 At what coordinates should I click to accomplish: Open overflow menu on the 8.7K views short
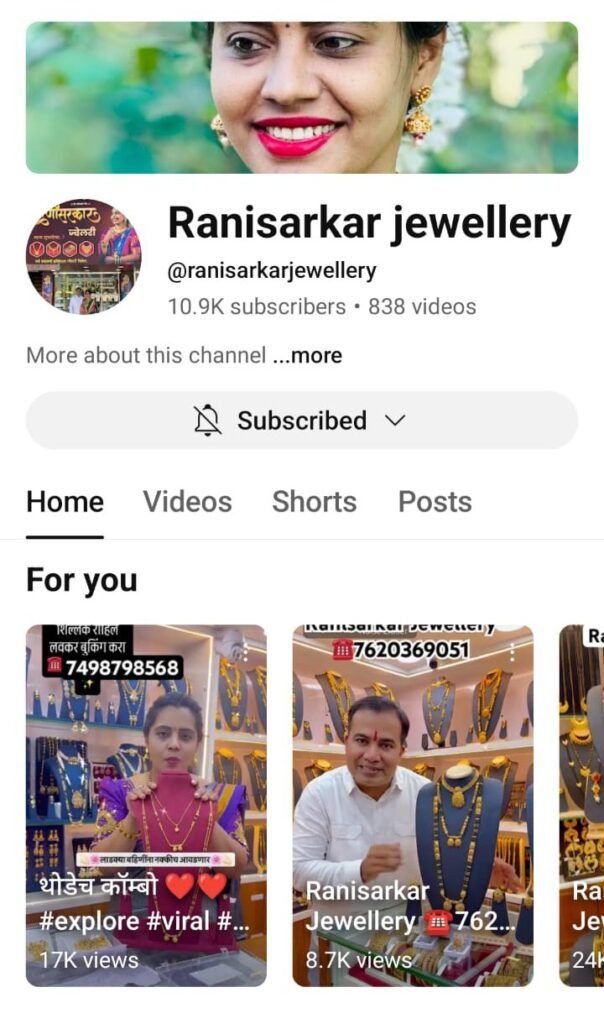pos(513,651)
